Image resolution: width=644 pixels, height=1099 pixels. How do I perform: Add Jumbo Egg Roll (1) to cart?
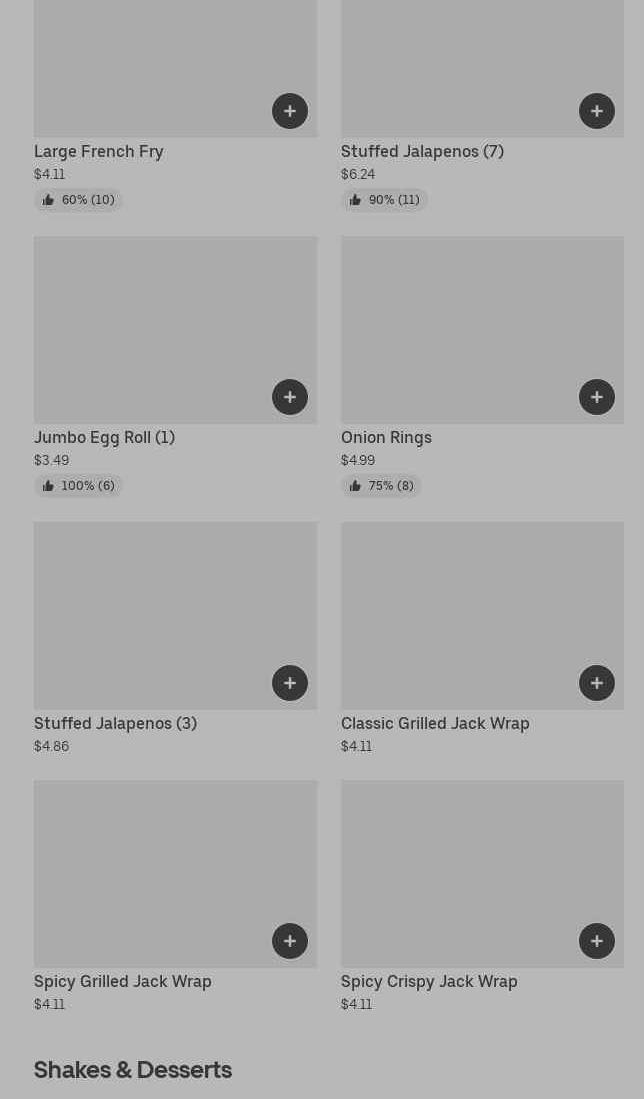(x=290, y=397)
